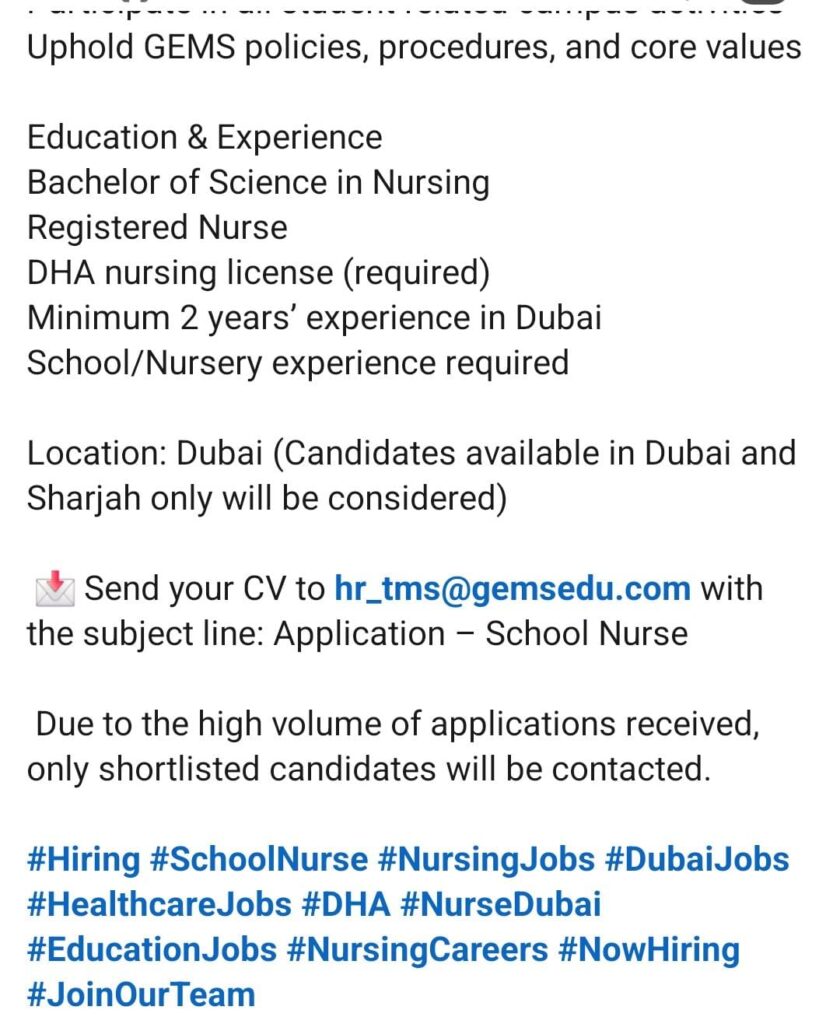840x1024 pixels.
Task: View posts tagged #NowHiring
Action: [x=649, y=949]
